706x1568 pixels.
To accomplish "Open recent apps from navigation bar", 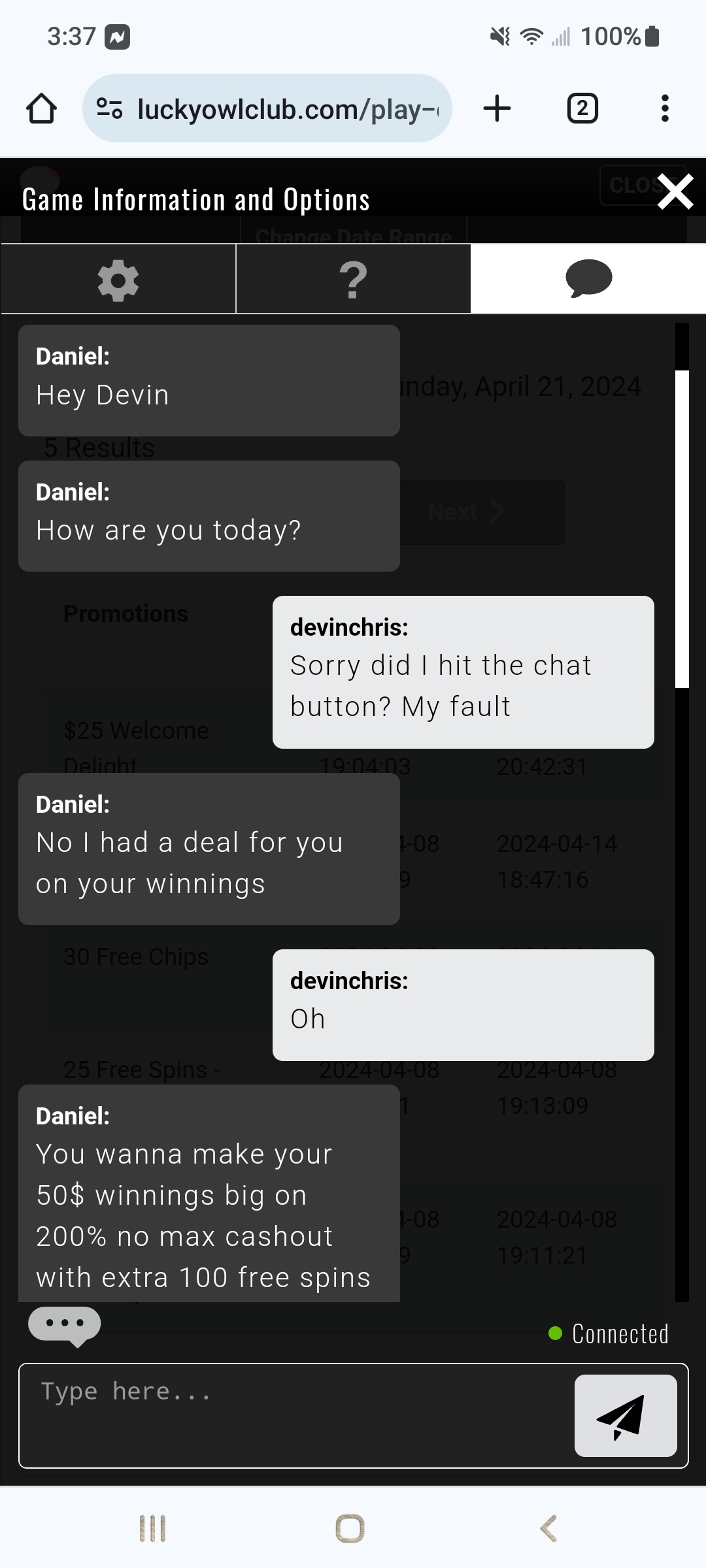I will click(x=153, y=1528).
